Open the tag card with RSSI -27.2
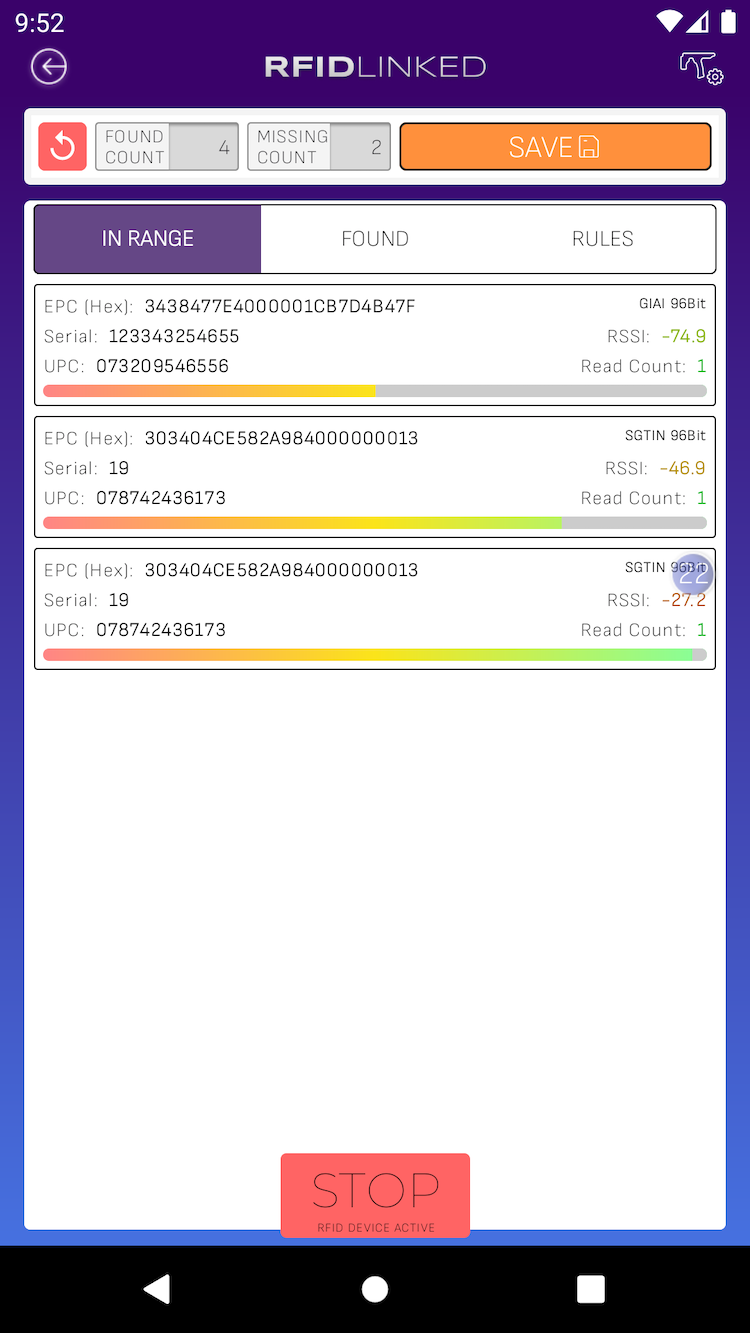The image size is (750, 1333). (375, 609)
